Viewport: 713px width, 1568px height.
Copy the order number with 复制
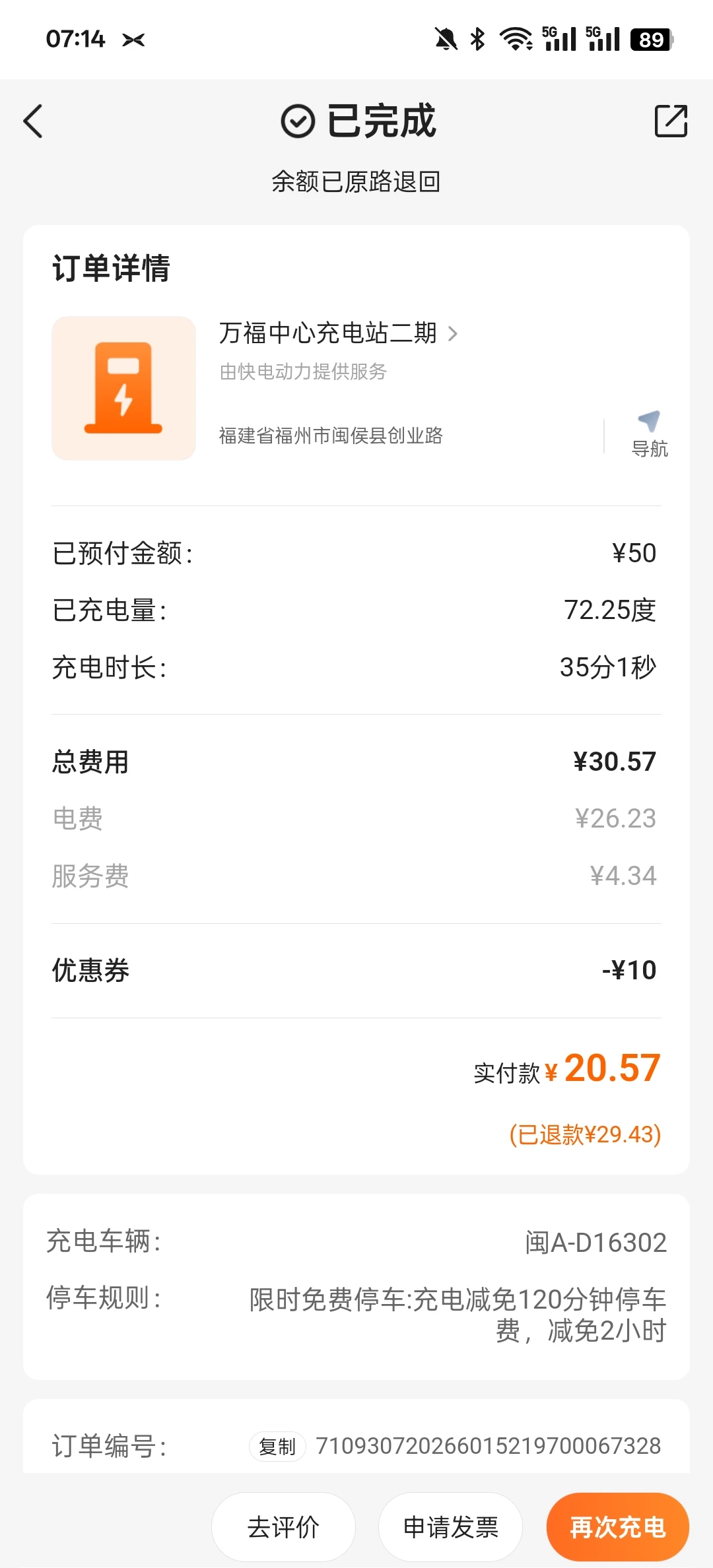click(277, 1447)
